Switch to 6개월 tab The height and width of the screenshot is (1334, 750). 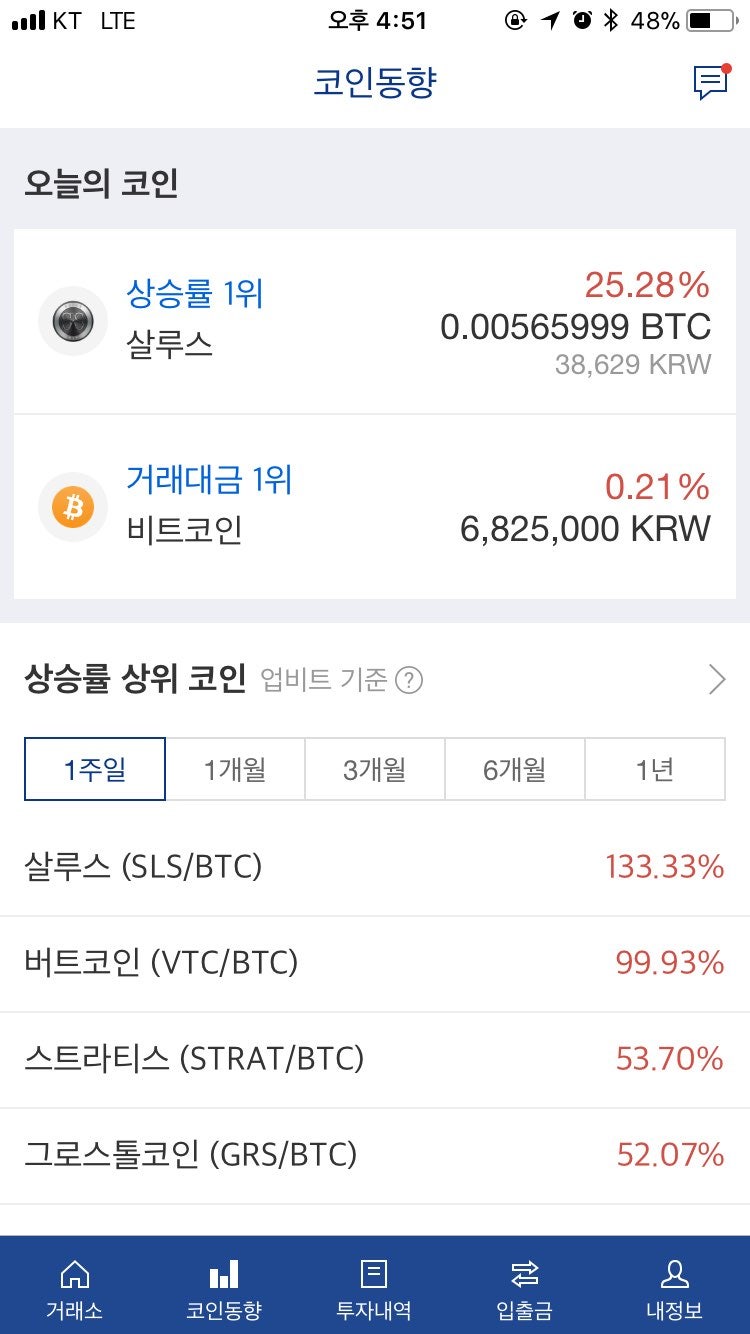[x=515, y=768]
